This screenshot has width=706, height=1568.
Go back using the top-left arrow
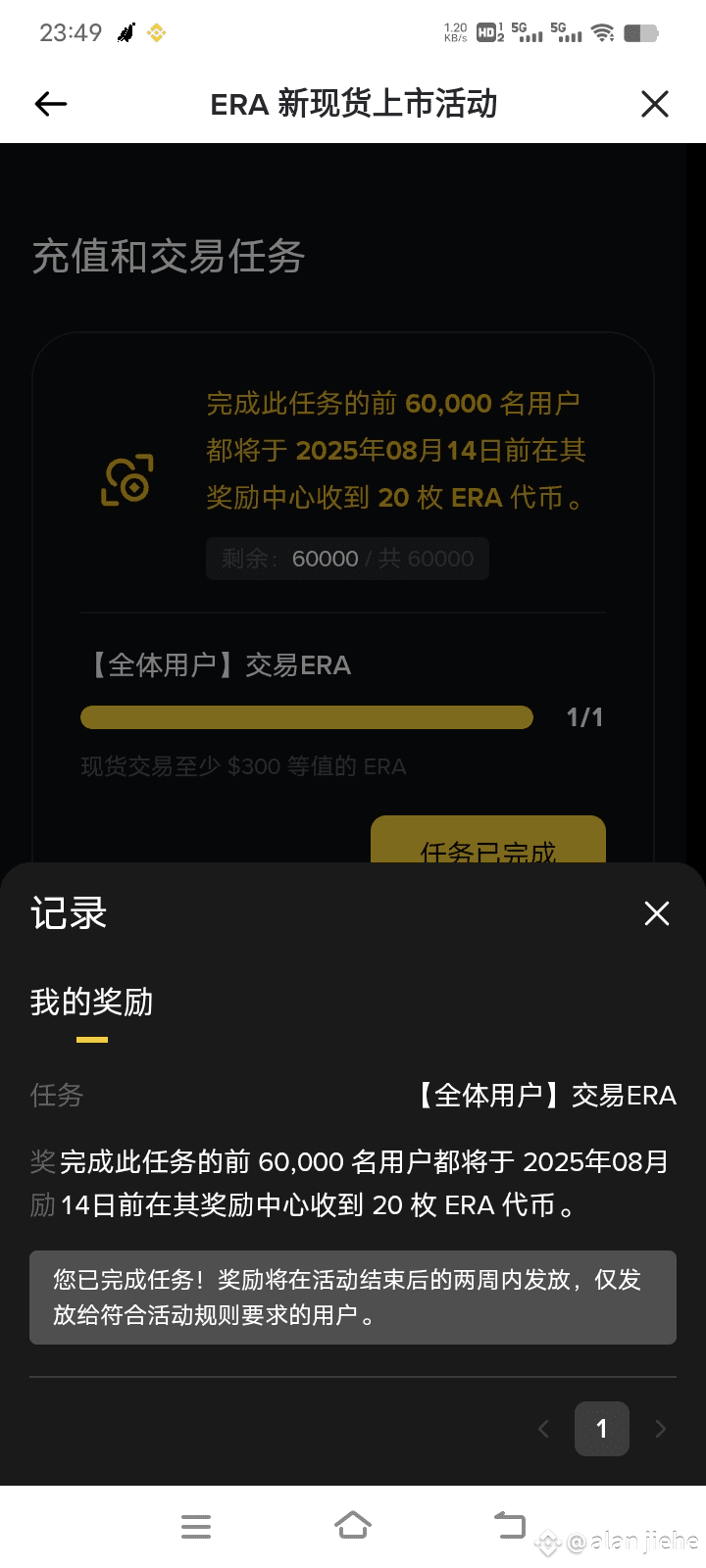[x=51, y=104]
